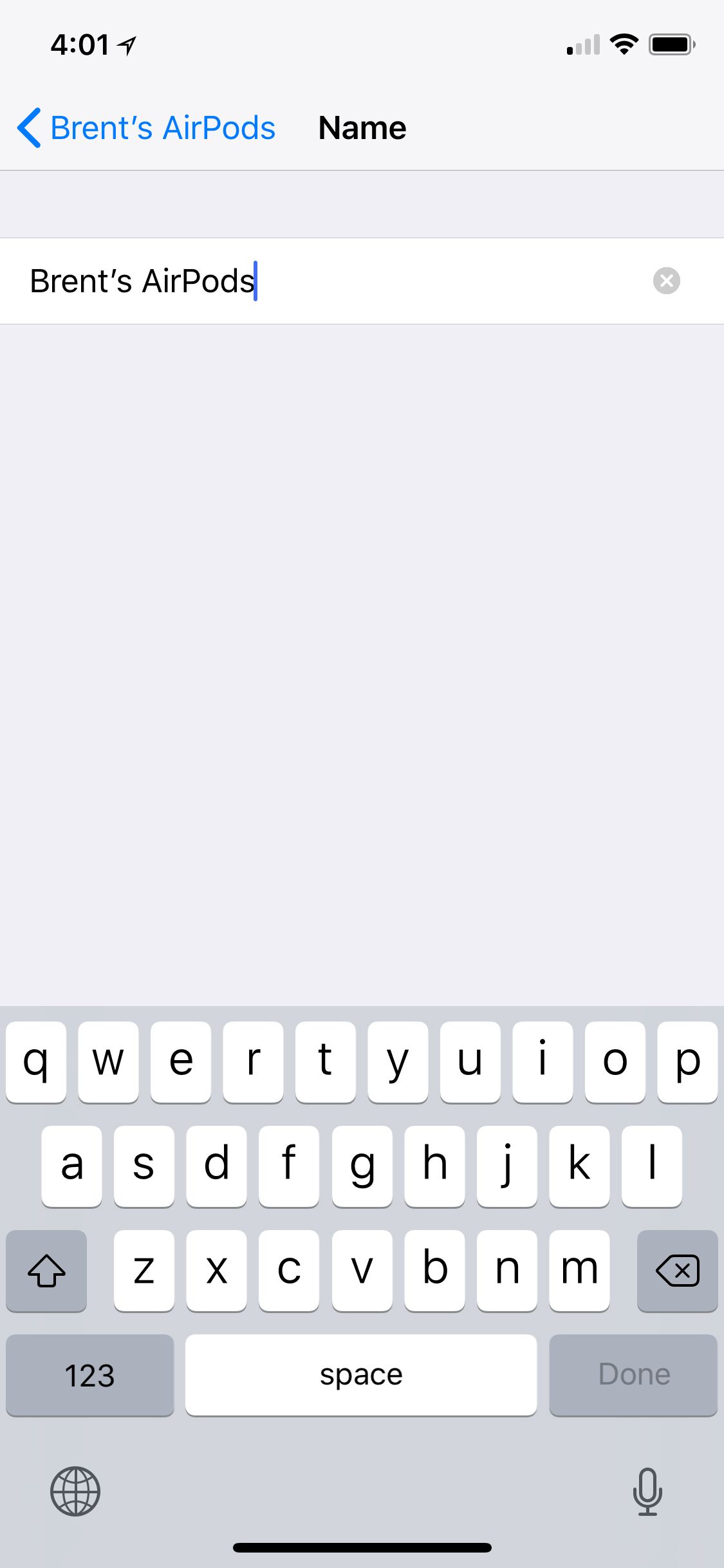
Task: Tap the shift key
Action: coord(46,1271)
